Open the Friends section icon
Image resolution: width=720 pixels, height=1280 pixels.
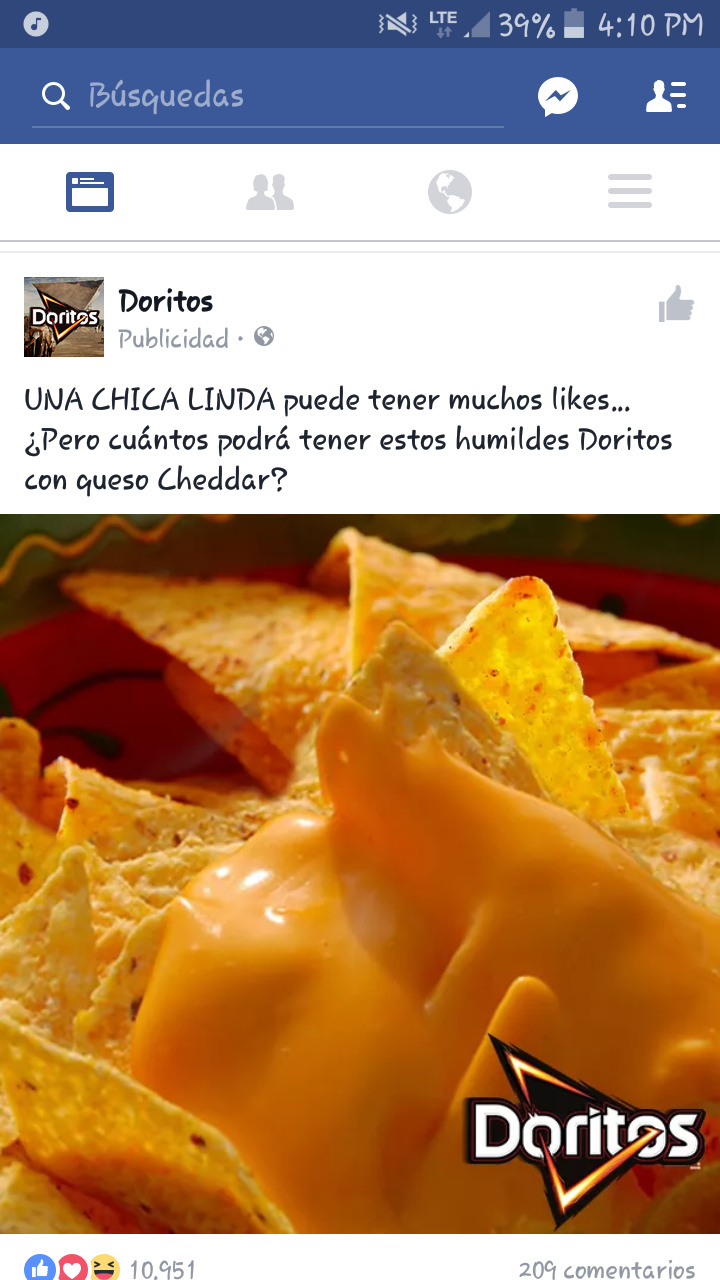click(x=269, y=190)
